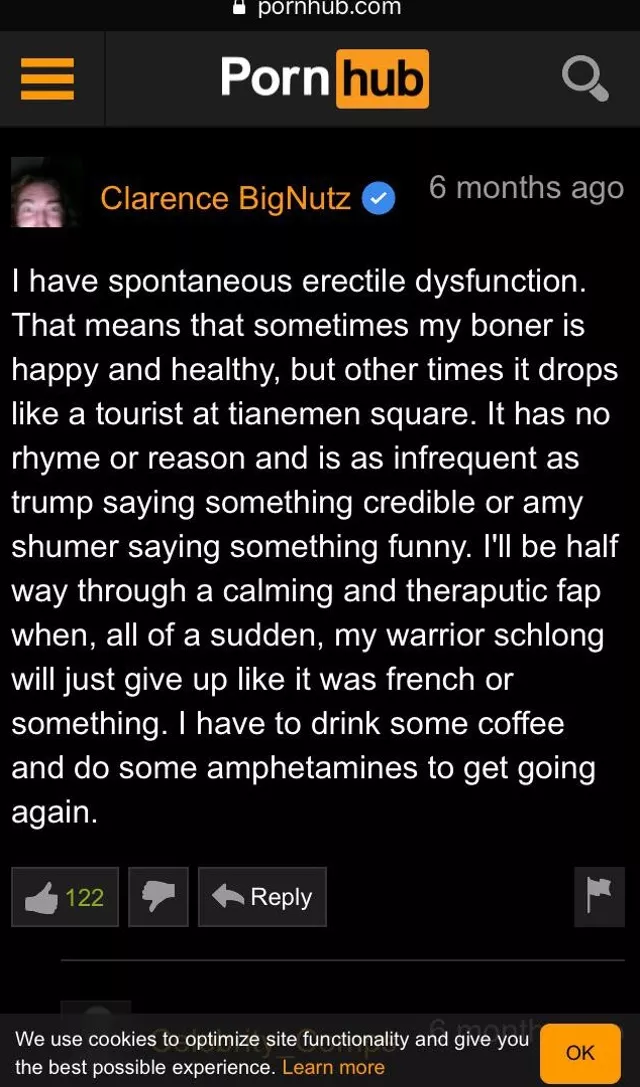This screenshot has width=640, height=1087.
Task: Open the search magnifier
Action: point(585,77)
